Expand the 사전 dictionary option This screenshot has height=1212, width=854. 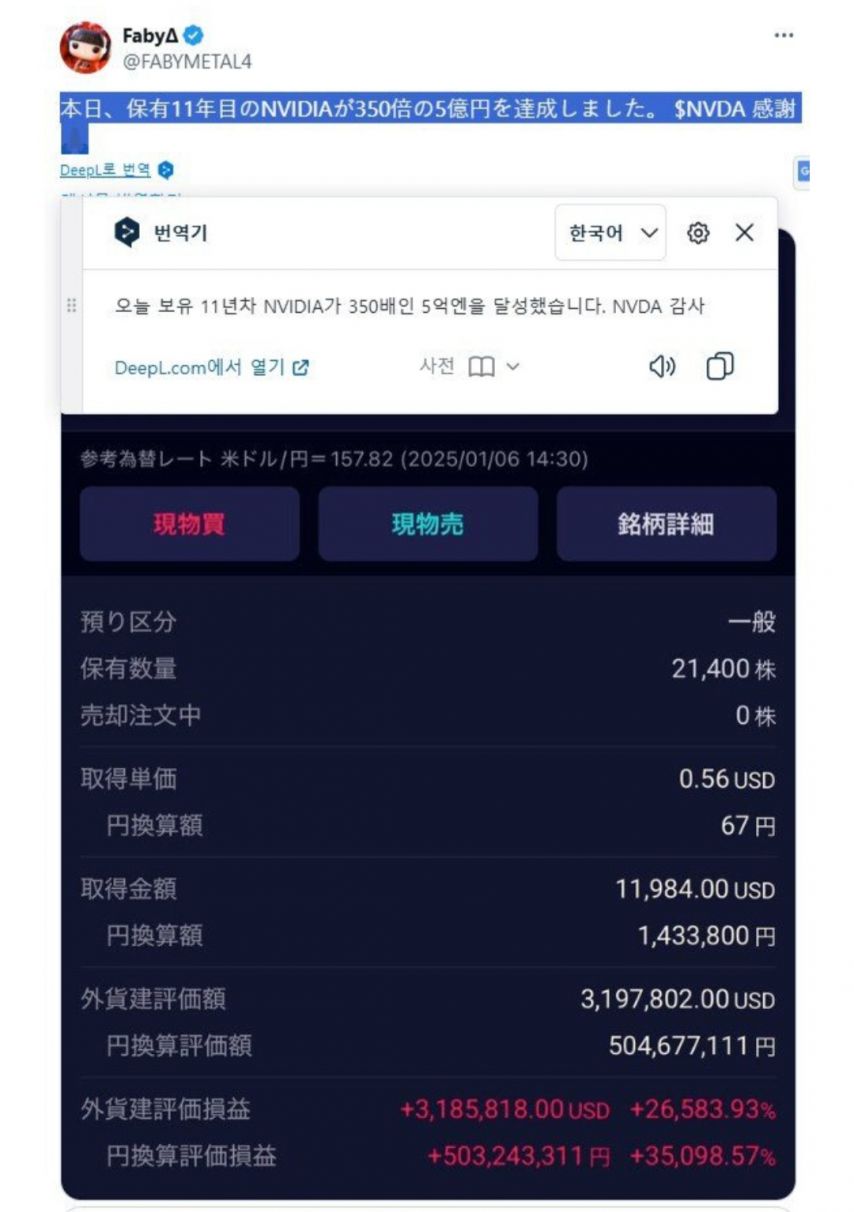click(470, 367)
